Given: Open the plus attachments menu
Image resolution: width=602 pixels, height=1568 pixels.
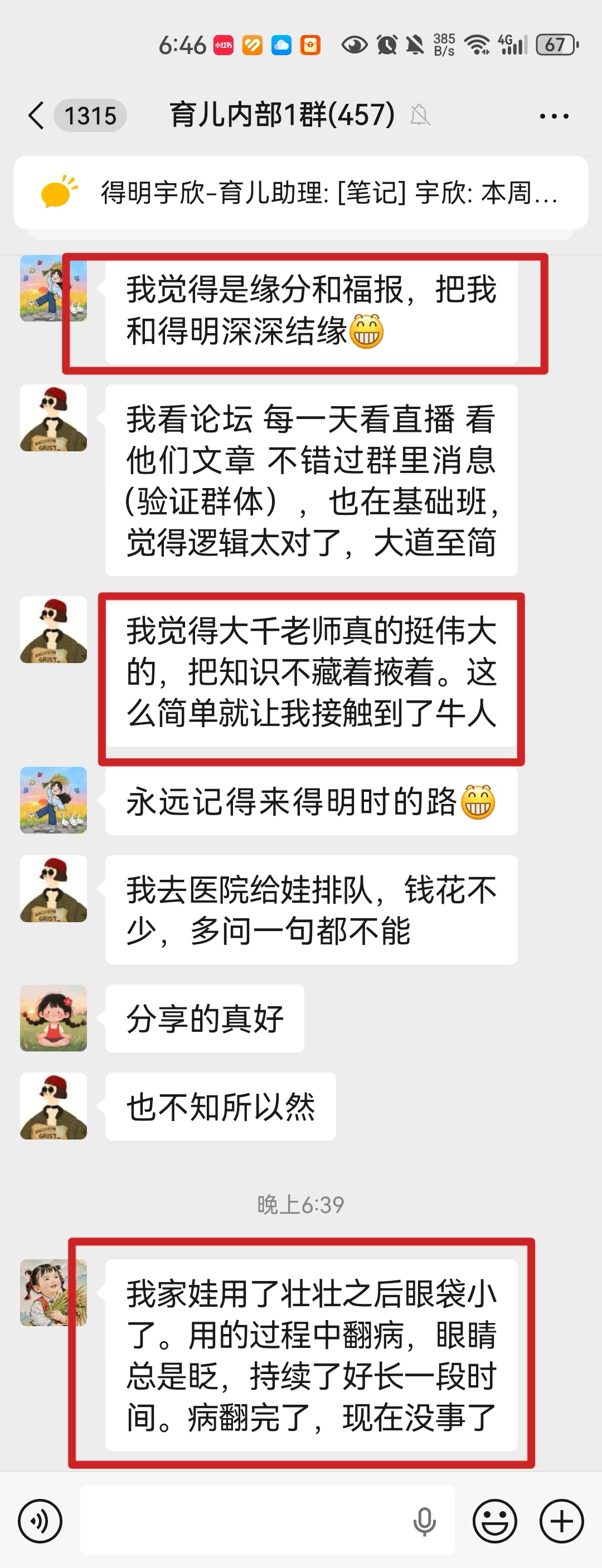Looking at the screenshot, I should tap(561, 1521).
